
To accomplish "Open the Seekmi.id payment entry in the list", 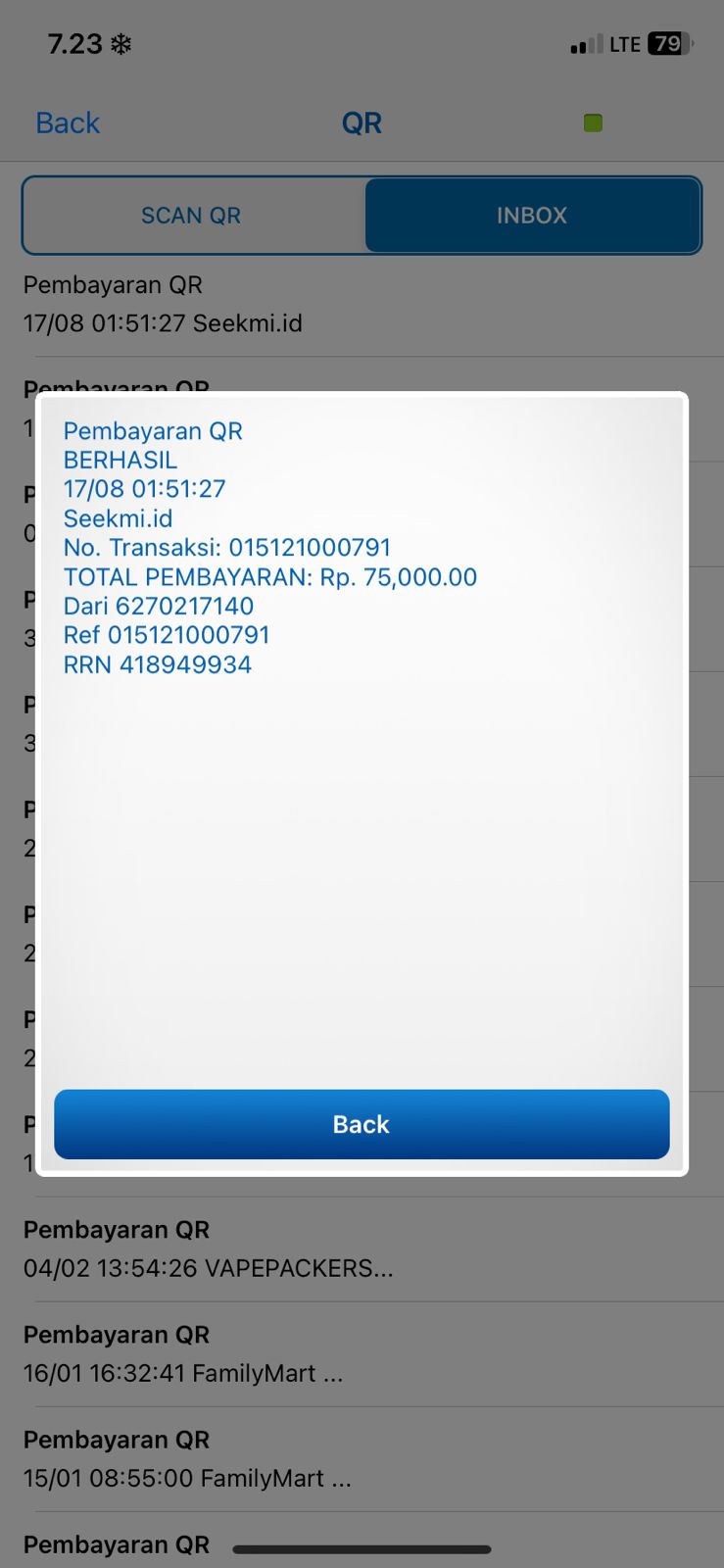I will (x=163, y=305).
